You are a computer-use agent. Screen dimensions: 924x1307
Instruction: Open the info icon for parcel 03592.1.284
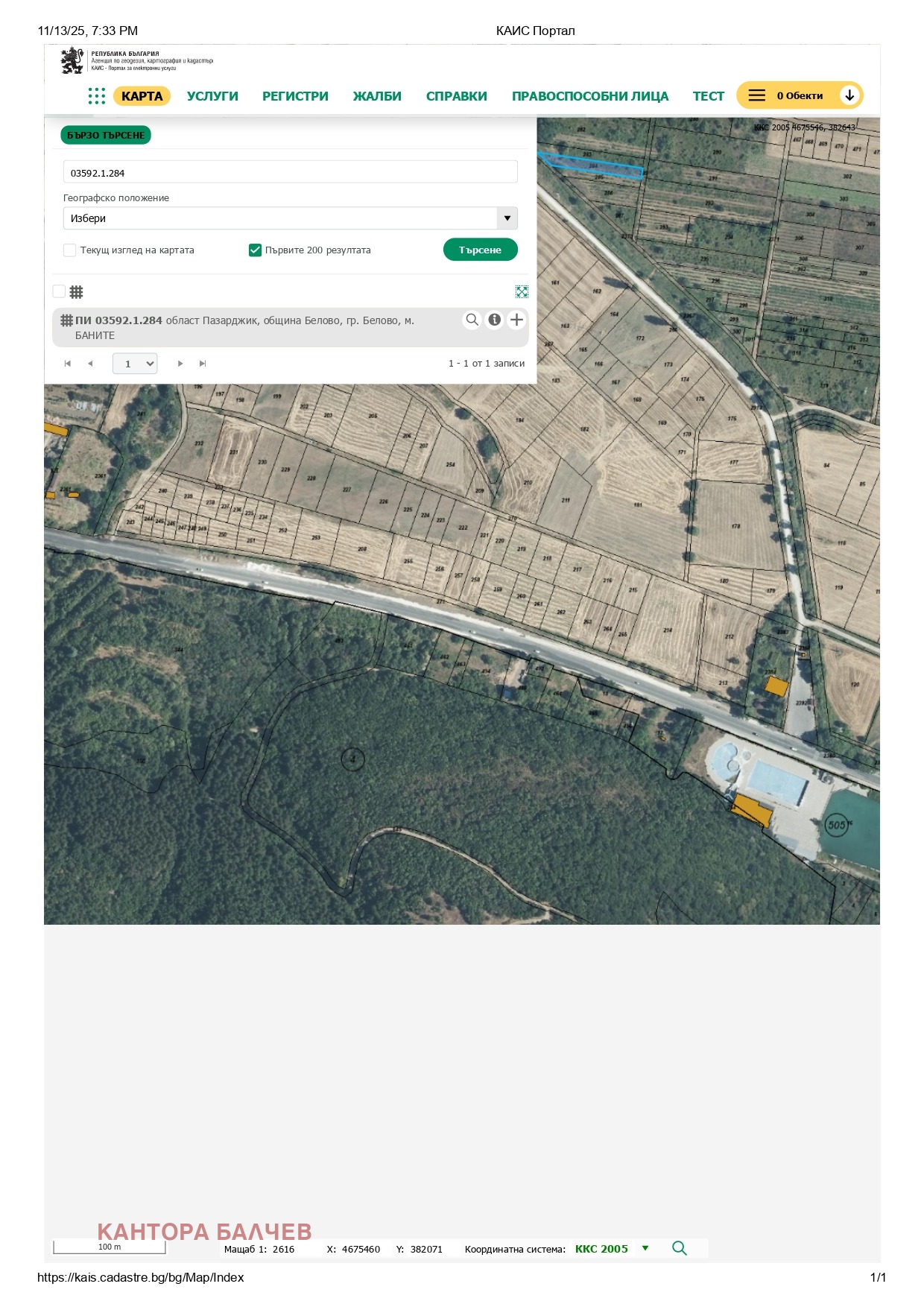[x=496, y=320]
